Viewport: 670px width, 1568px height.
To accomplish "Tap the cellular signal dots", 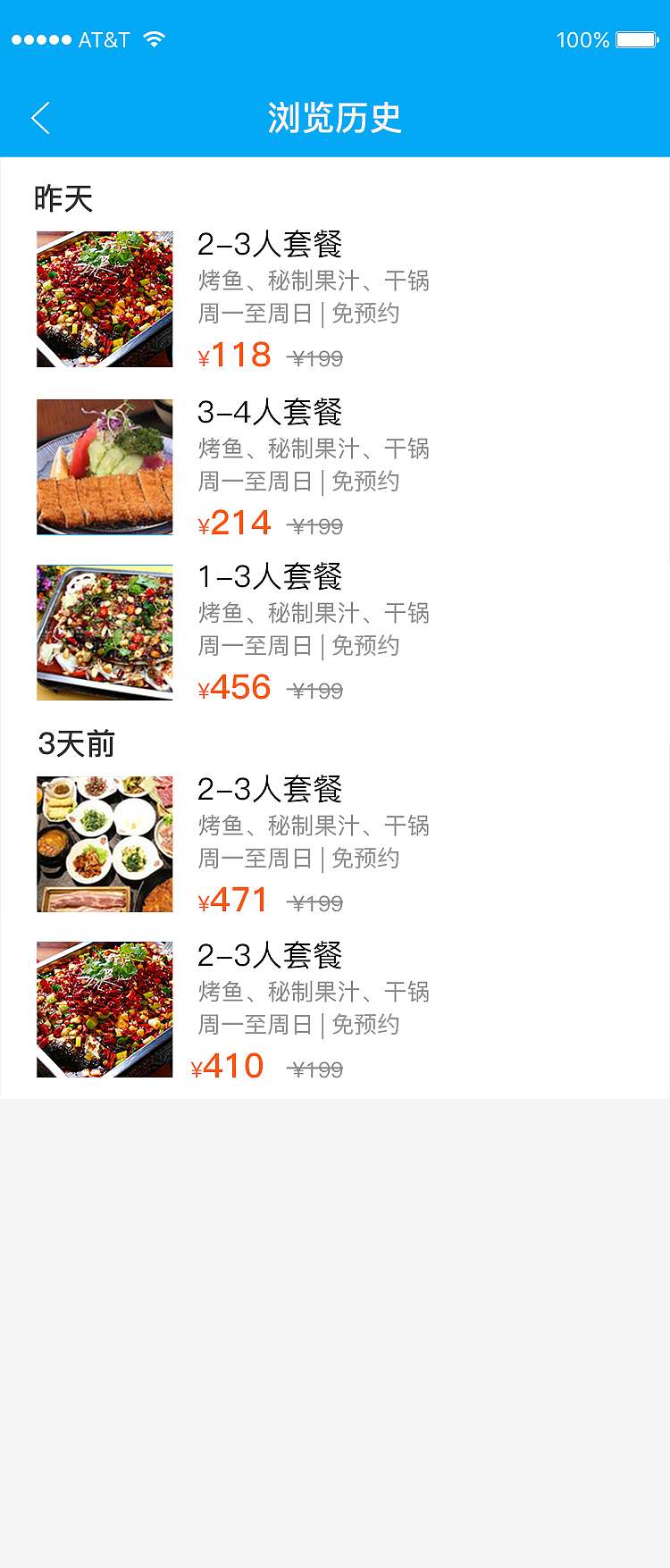I will (x=42, y=39).
